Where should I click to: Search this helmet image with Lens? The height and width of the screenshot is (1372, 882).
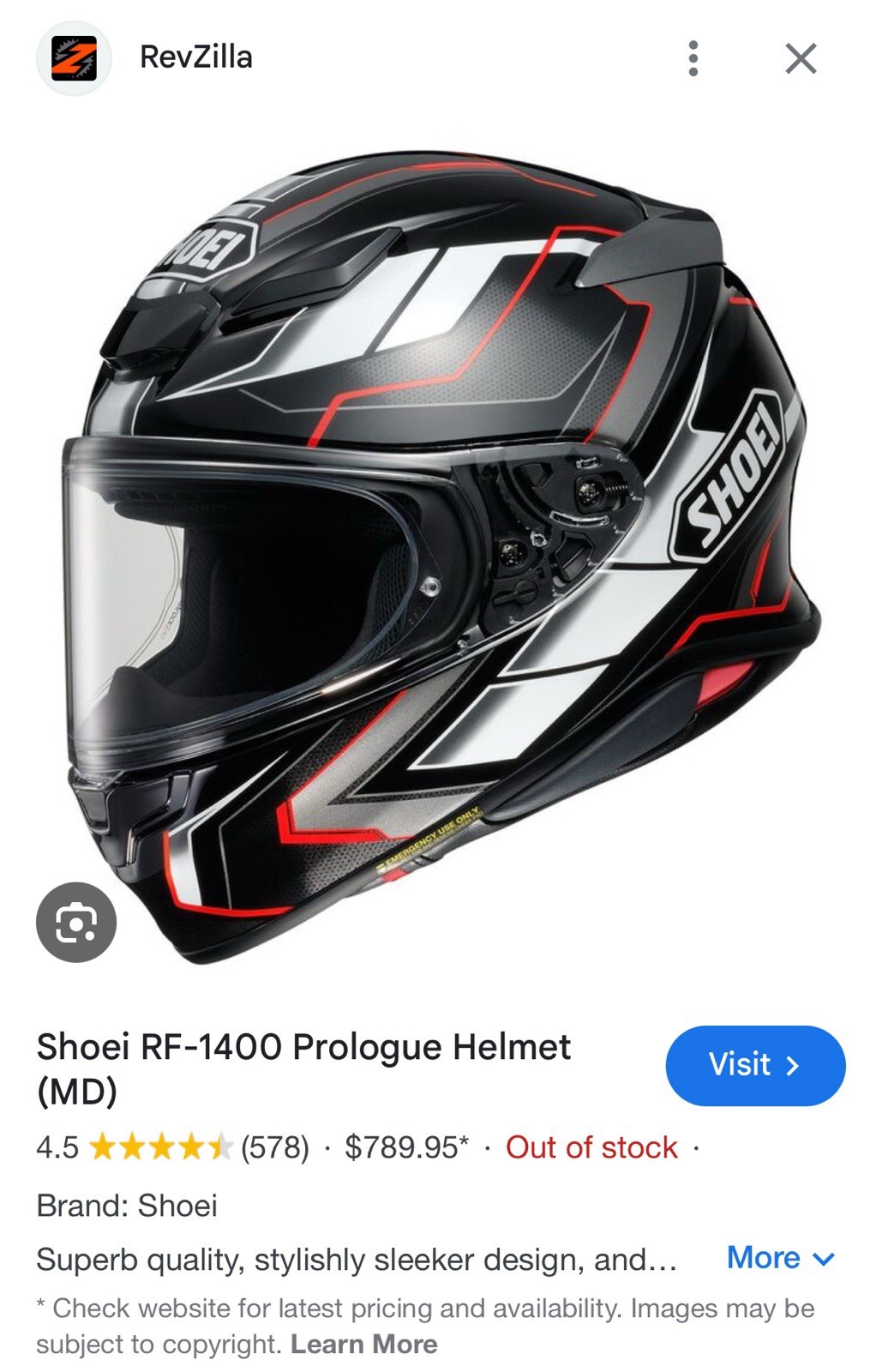point(76,922)
